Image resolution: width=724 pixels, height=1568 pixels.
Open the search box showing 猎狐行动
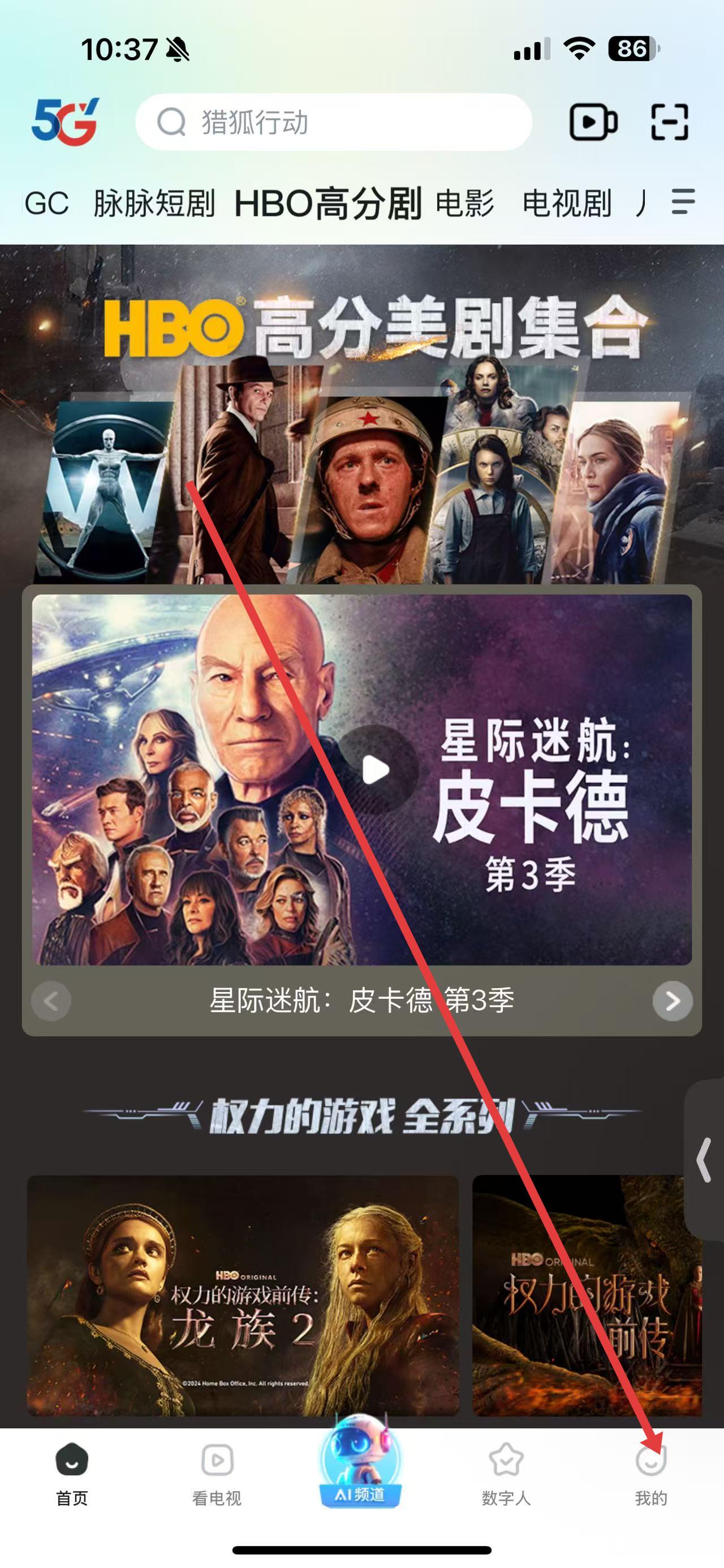click(x=333, y=122)
